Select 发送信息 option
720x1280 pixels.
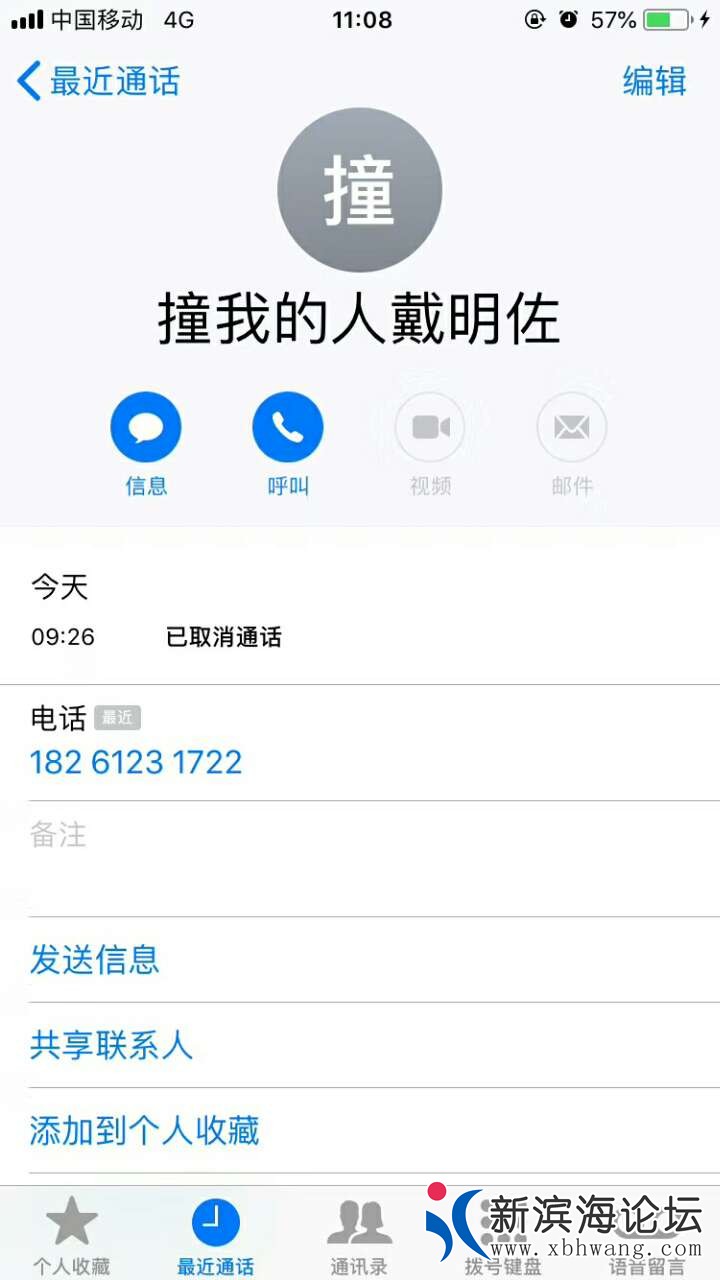click(x=95, y=960)
